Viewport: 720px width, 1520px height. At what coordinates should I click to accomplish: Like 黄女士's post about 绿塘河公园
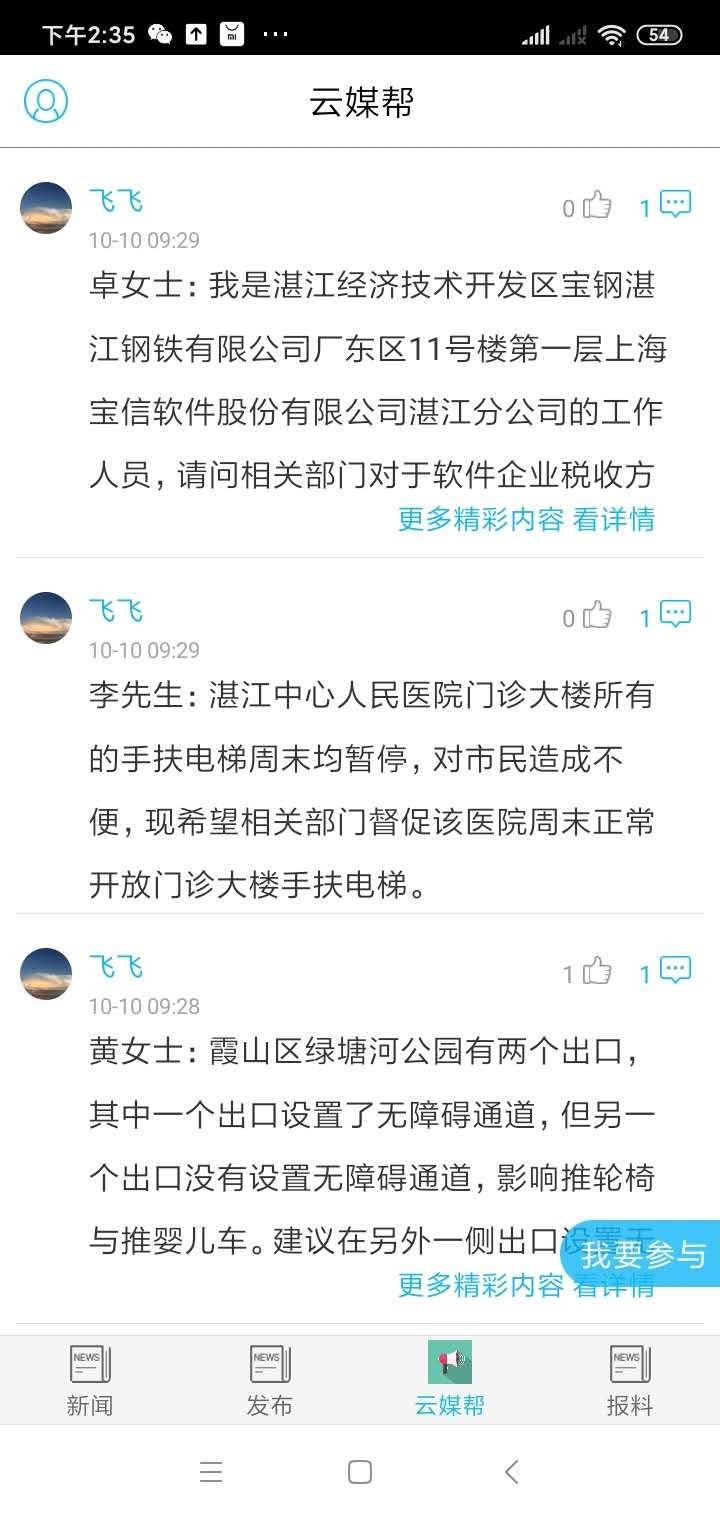point(597,971)
